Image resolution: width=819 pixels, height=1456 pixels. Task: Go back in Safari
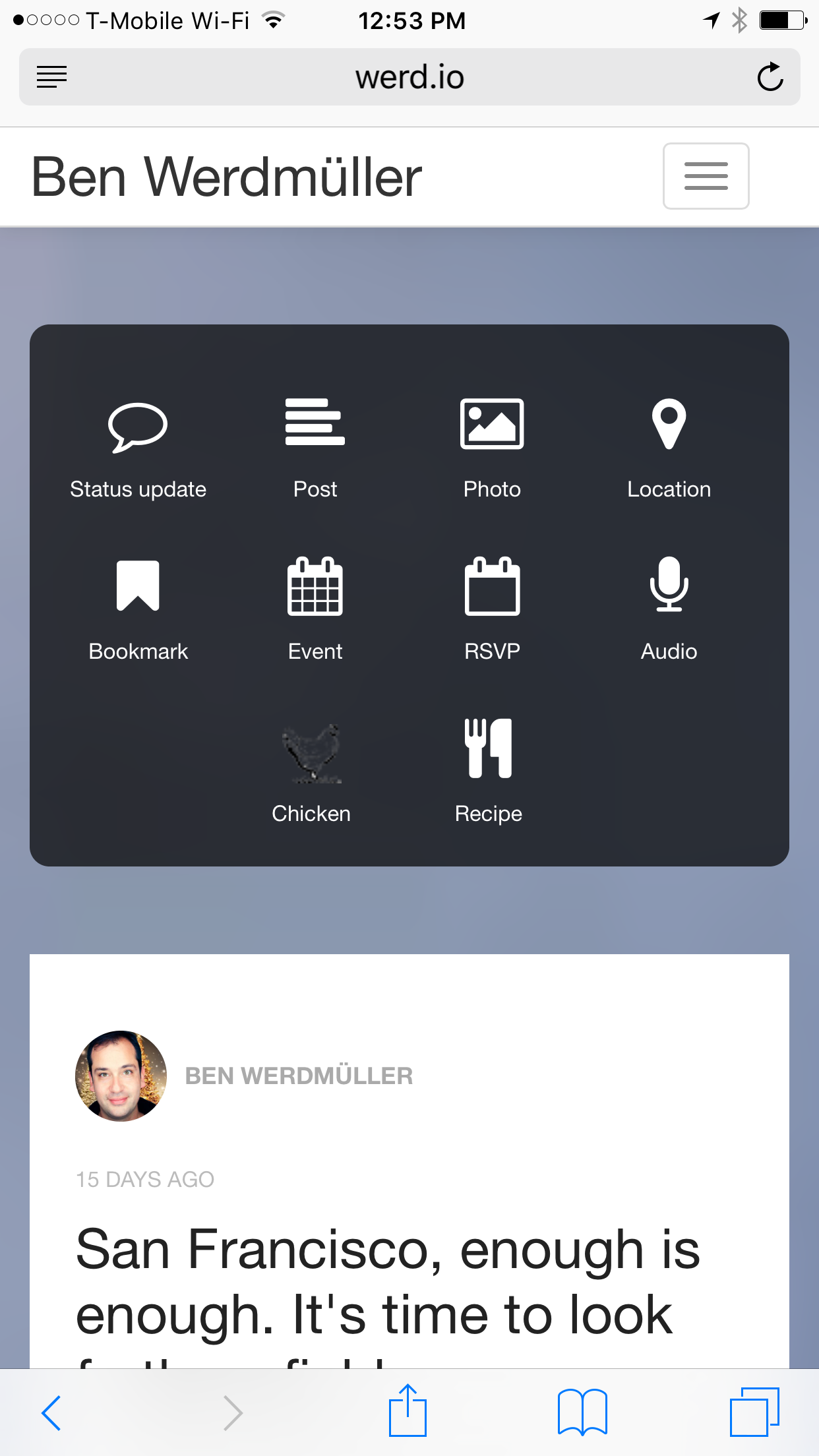[x=51, y=1412]
